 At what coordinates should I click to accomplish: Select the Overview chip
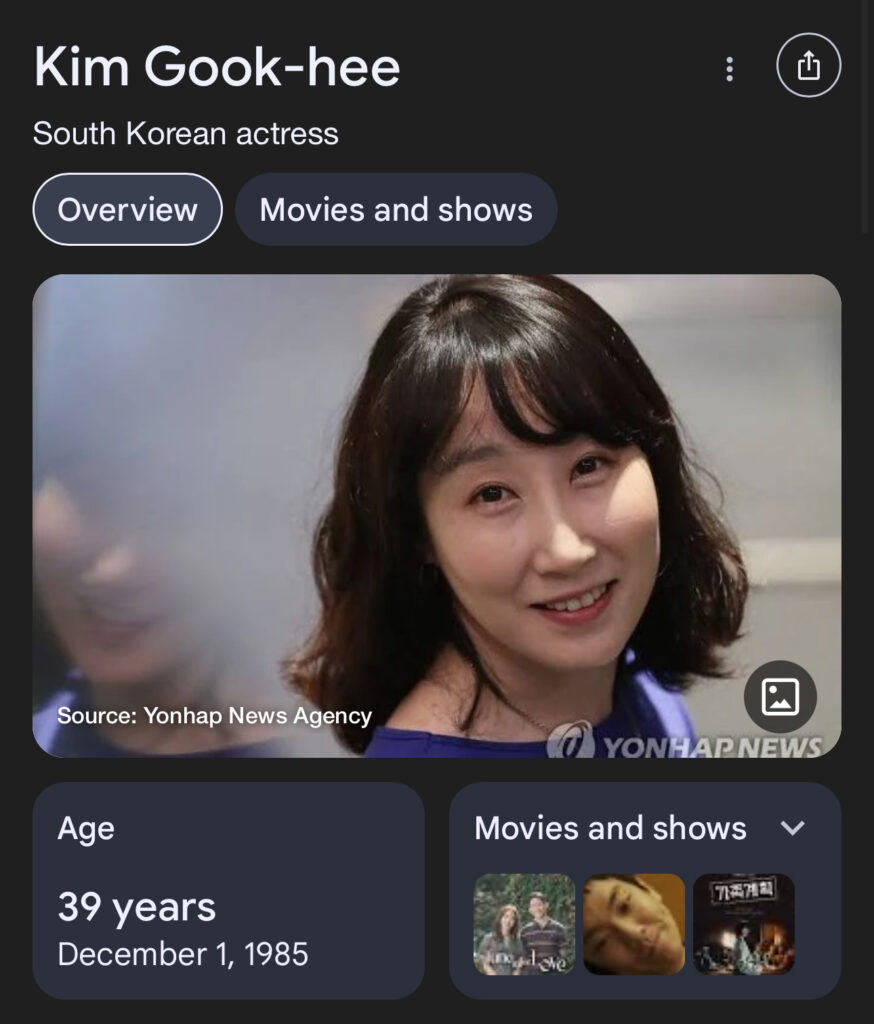pos(127,209)
